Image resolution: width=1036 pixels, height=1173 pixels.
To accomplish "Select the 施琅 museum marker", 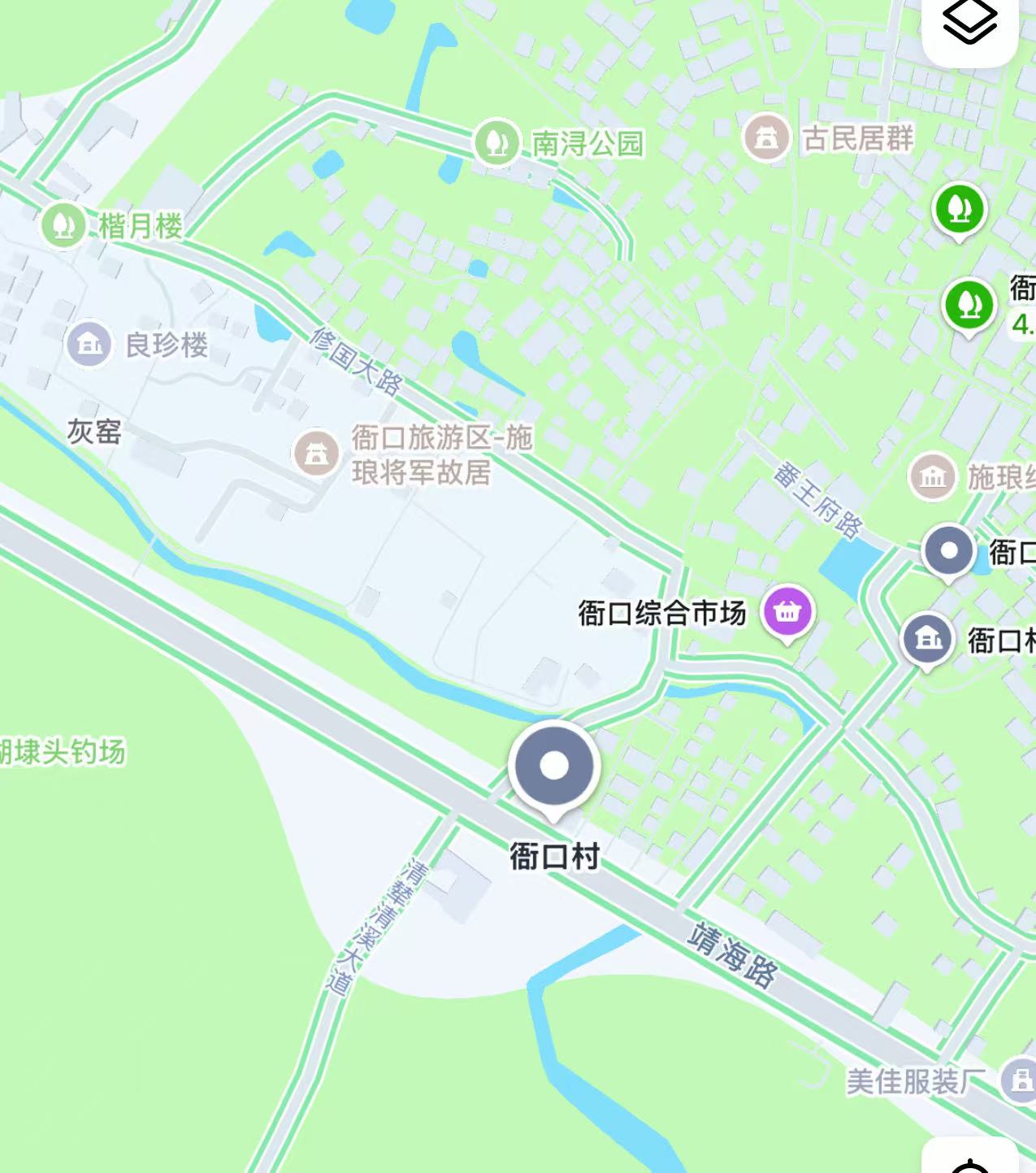I will click(x=932, y=477).
